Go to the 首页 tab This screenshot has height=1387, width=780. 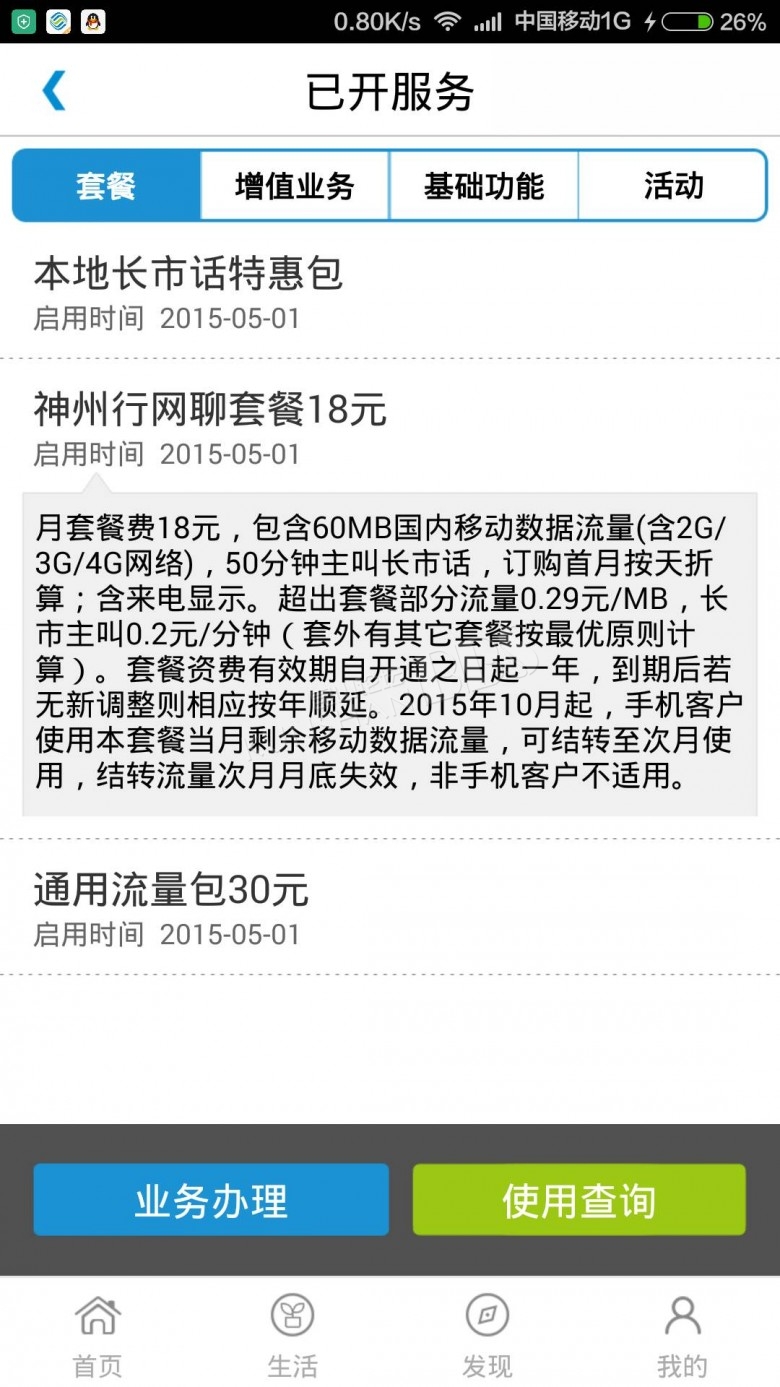click(98, 1333)
